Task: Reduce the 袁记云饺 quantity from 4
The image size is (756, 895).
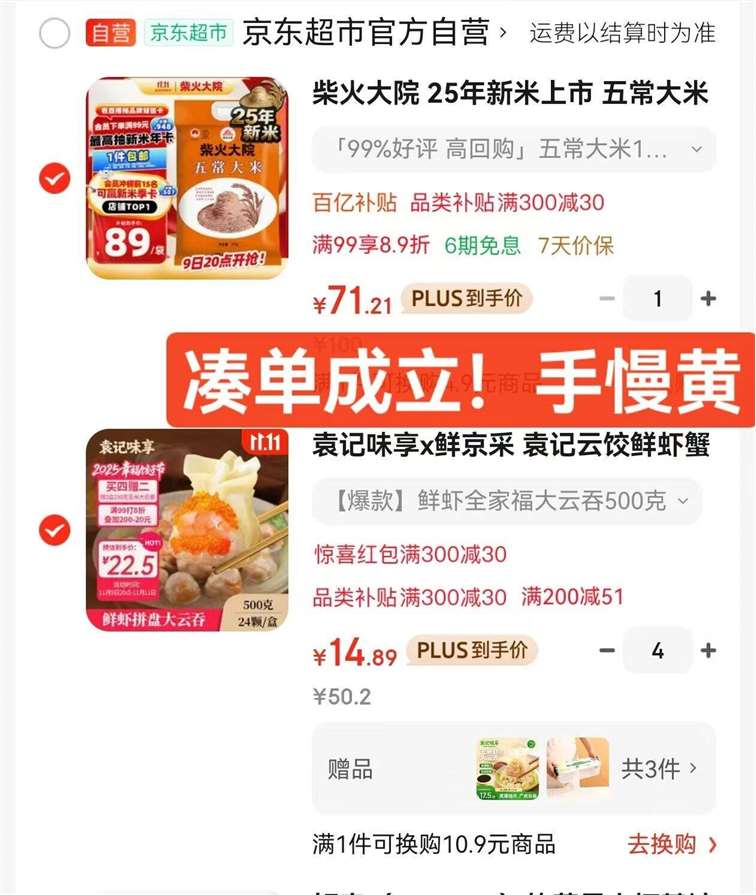Action: pos(606,650)
